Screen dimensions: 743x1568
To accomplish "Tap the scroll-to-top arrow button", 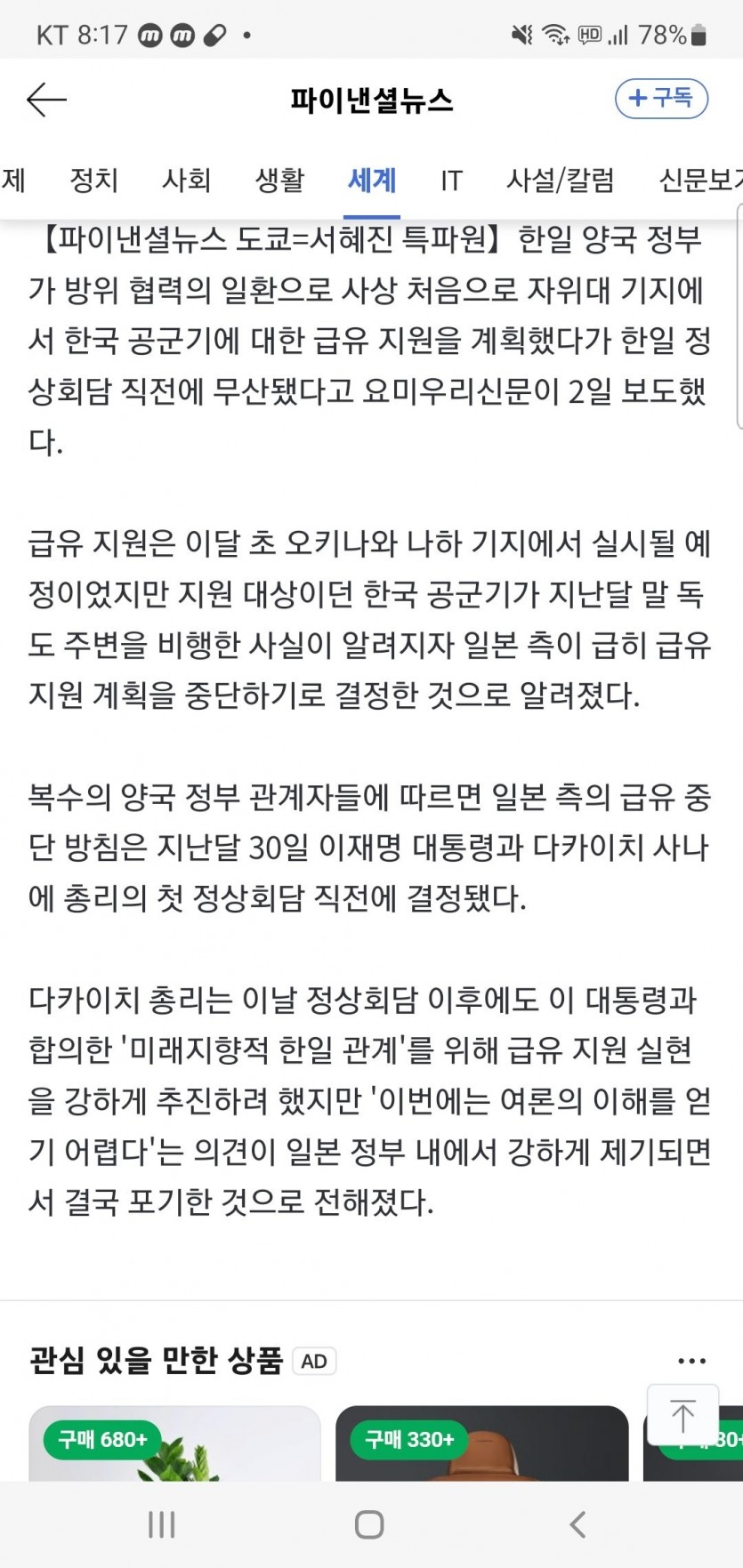I will (682, 1416).
